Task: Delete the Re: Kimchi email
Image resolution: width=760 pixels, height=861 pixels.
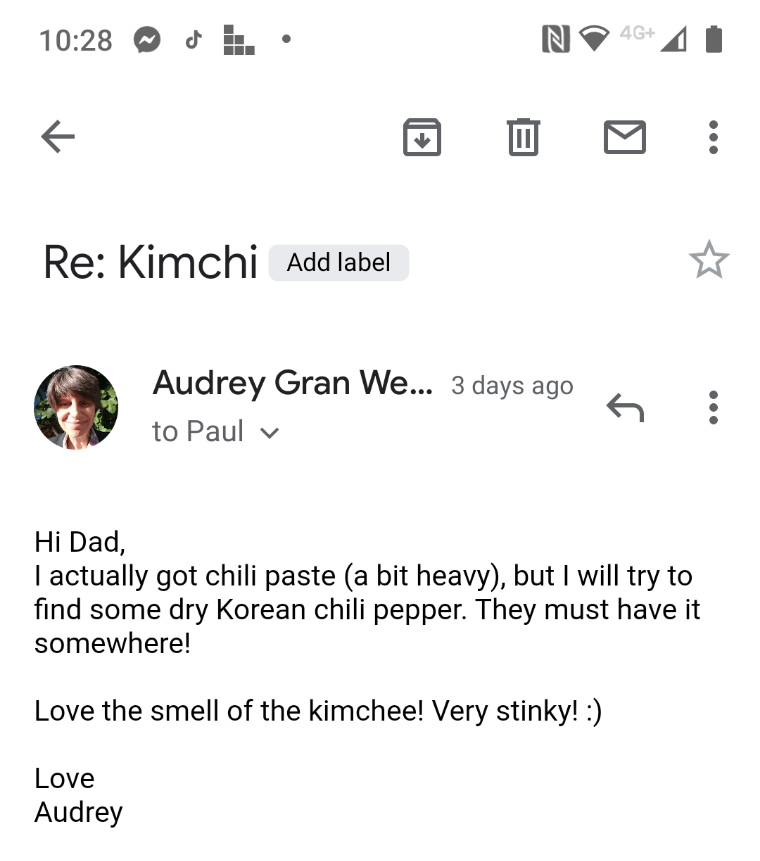Action: pyautogui.click(x=523, y=137)
